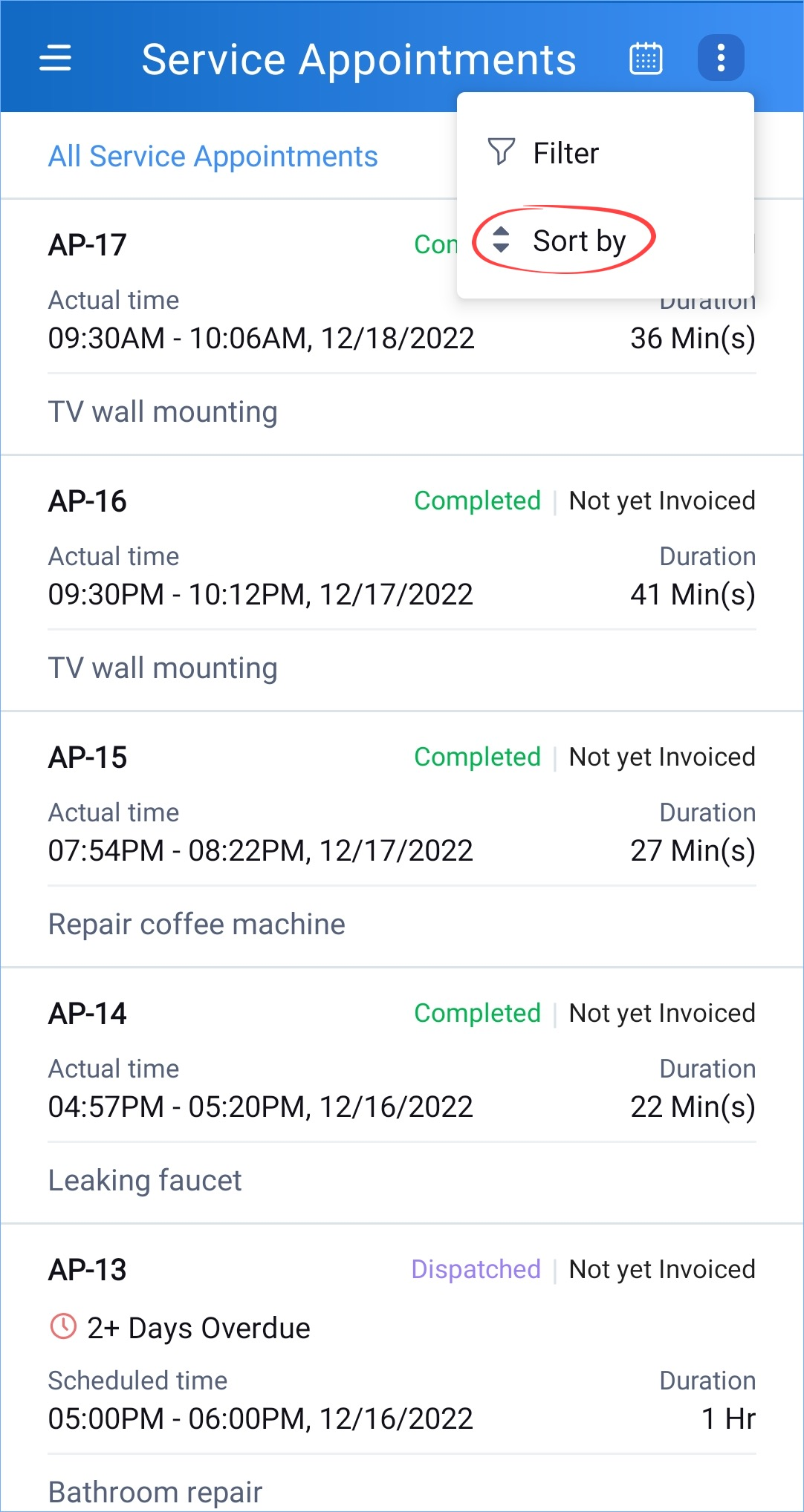The height and width of the screenshot is (1512, 804).
Task: Open AP-14 Leaking faucet appointment
Action: pos(402,1096)
